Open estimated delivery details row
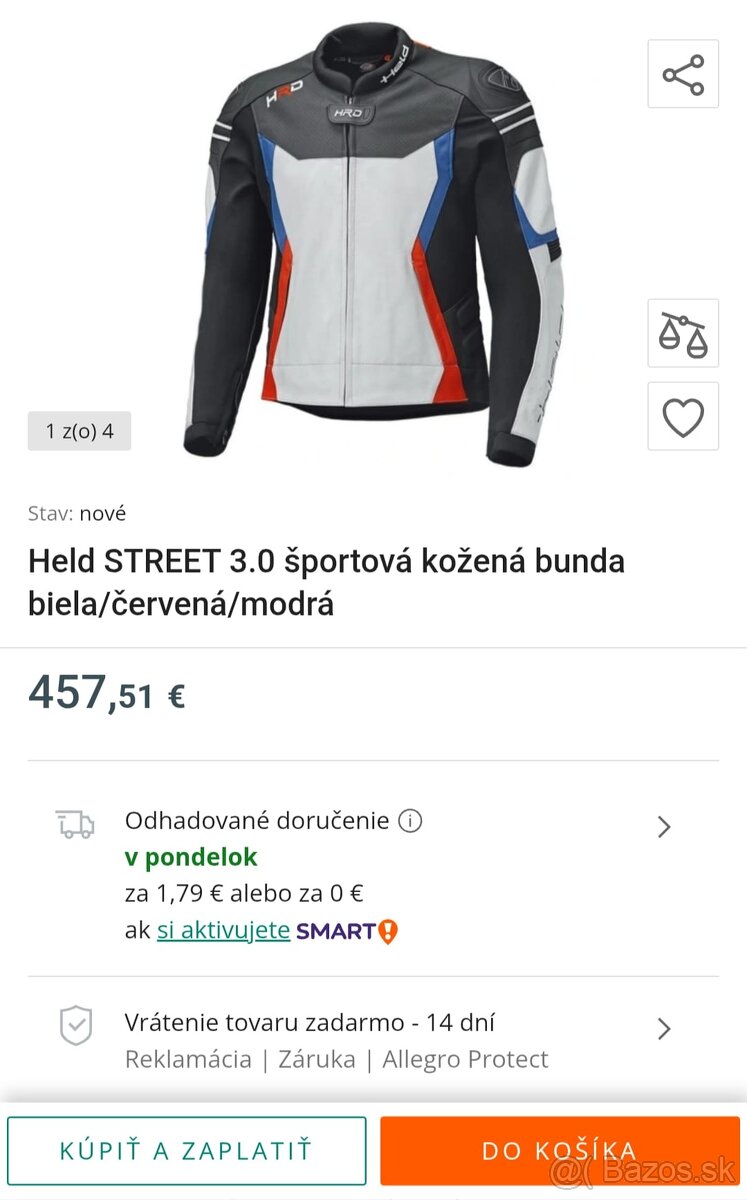Image resolution: width=747 pixels, height=1200 pixels. point(663,827)
